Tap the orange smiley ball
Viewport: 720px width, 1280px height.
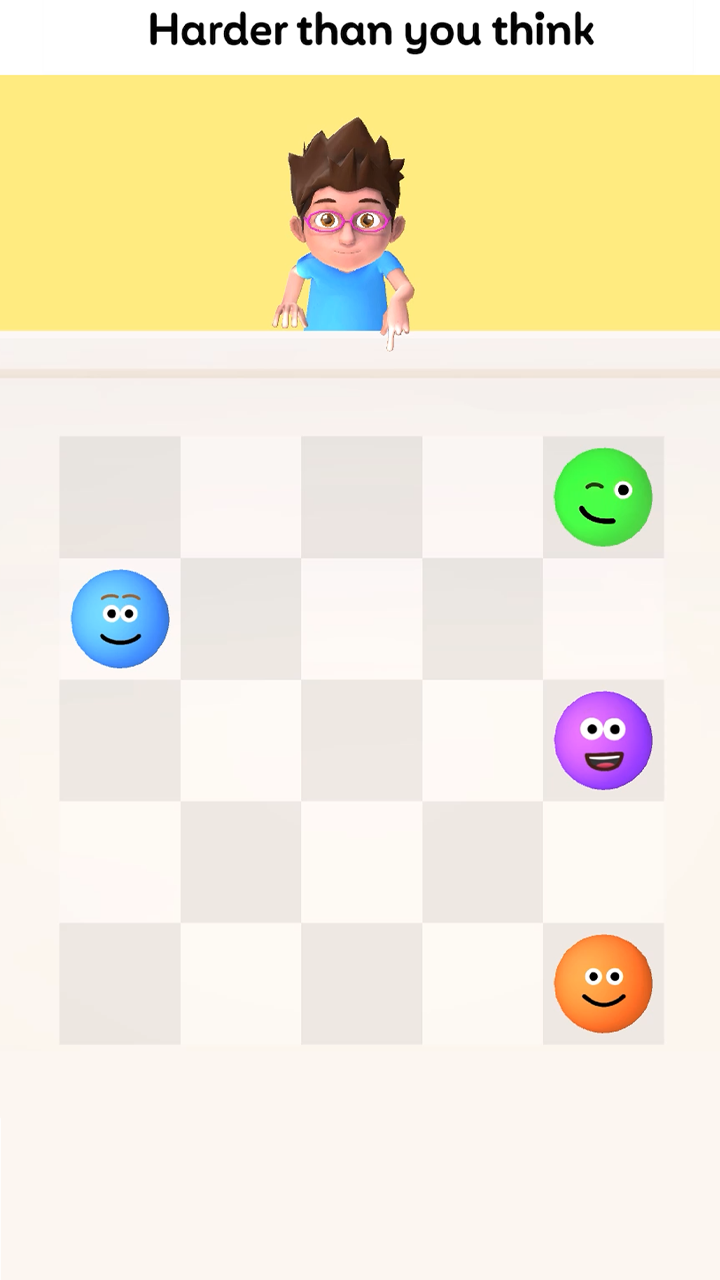(x=603, y=983)
